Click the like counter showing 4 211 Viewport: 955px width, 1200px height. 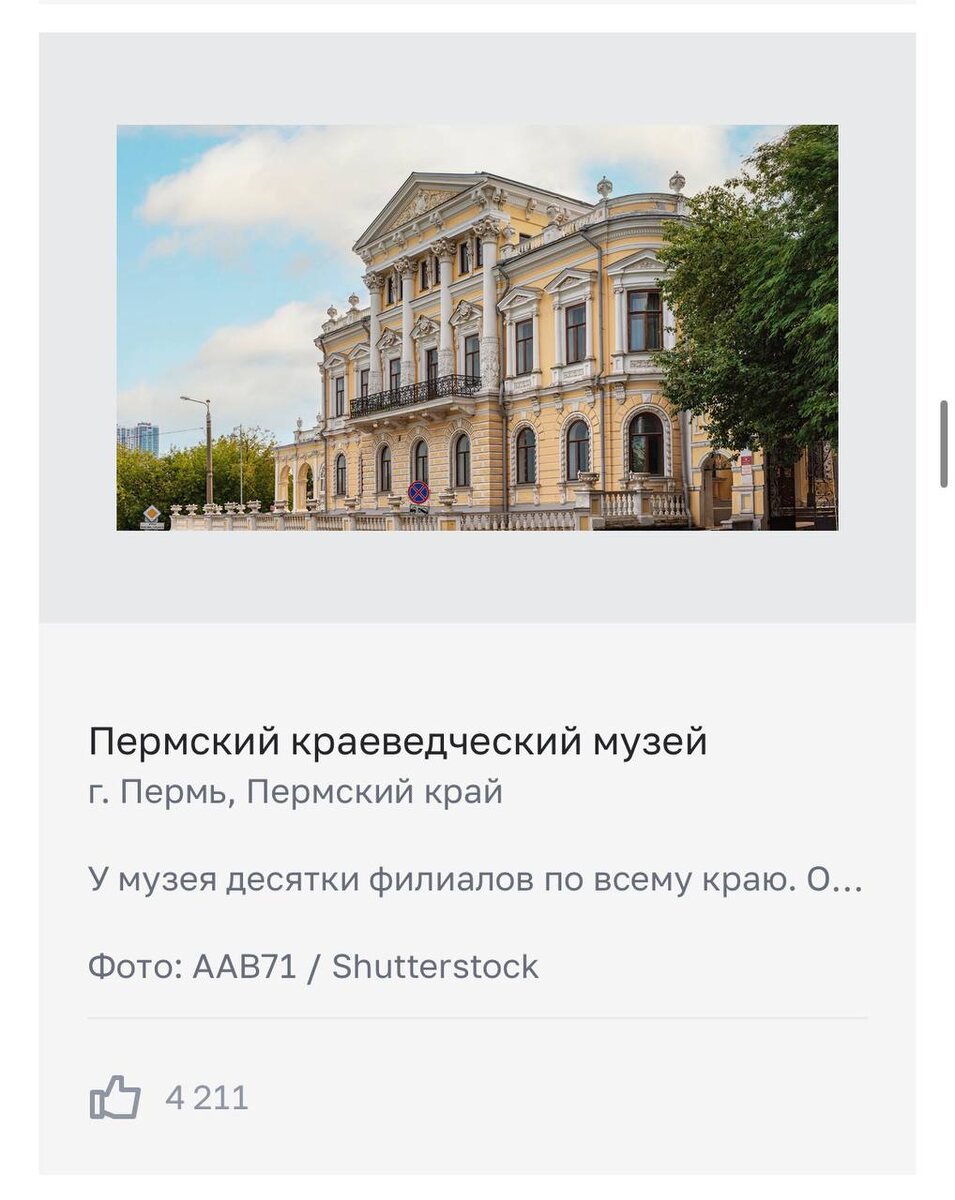(206, 1097)
